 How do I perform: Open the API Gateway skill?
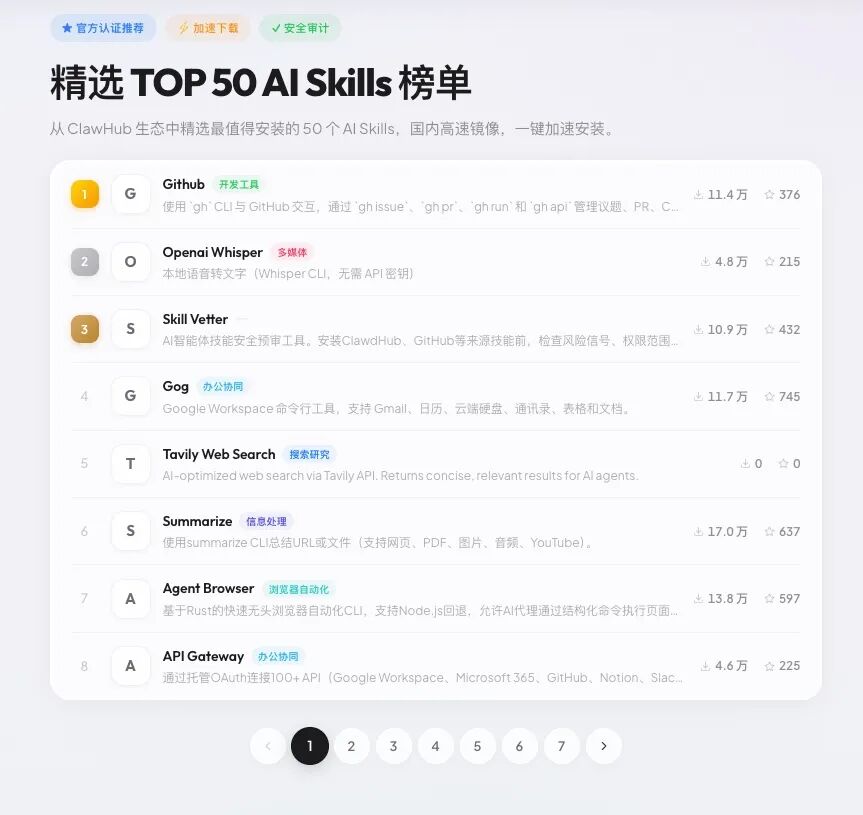203,656
